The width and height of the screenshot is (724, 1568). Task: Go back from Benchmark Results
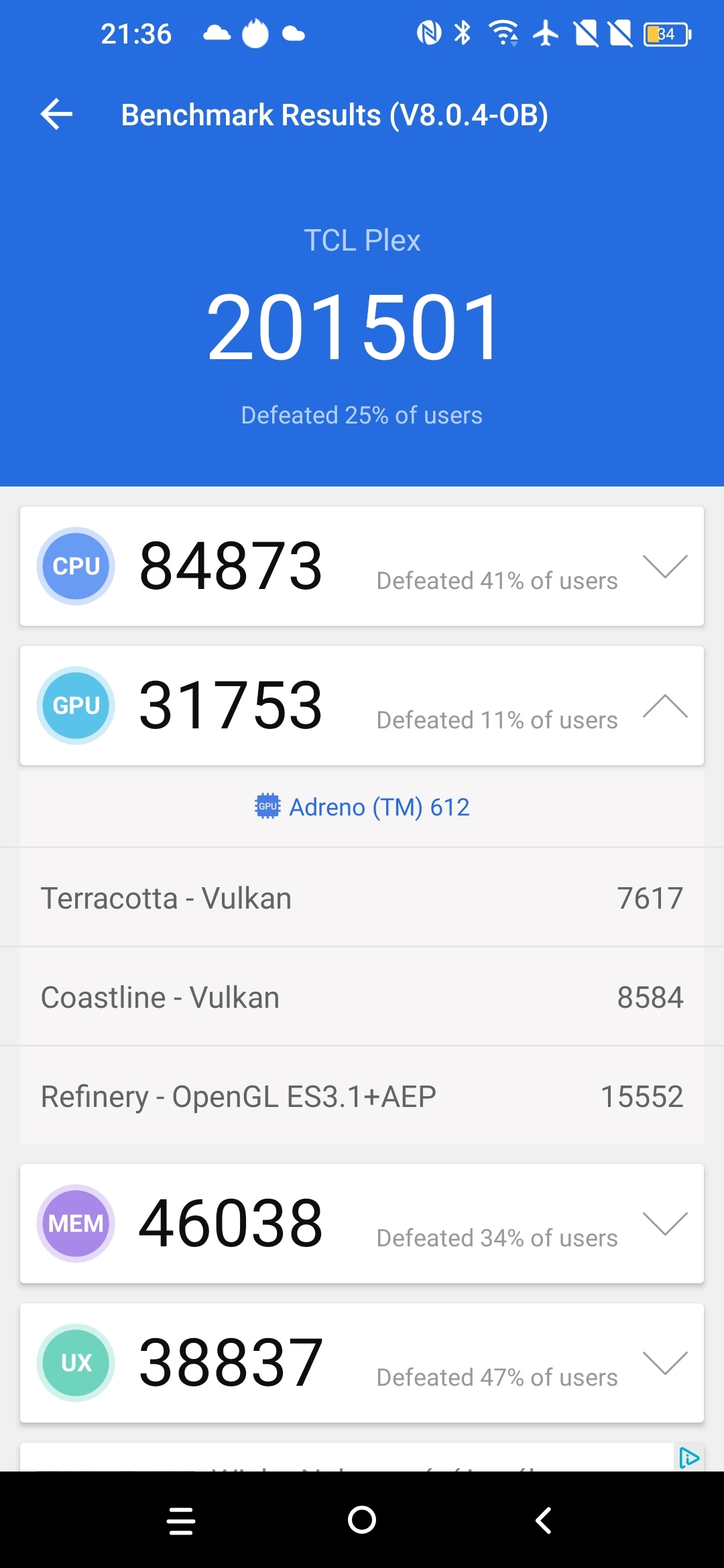[57, 115]
